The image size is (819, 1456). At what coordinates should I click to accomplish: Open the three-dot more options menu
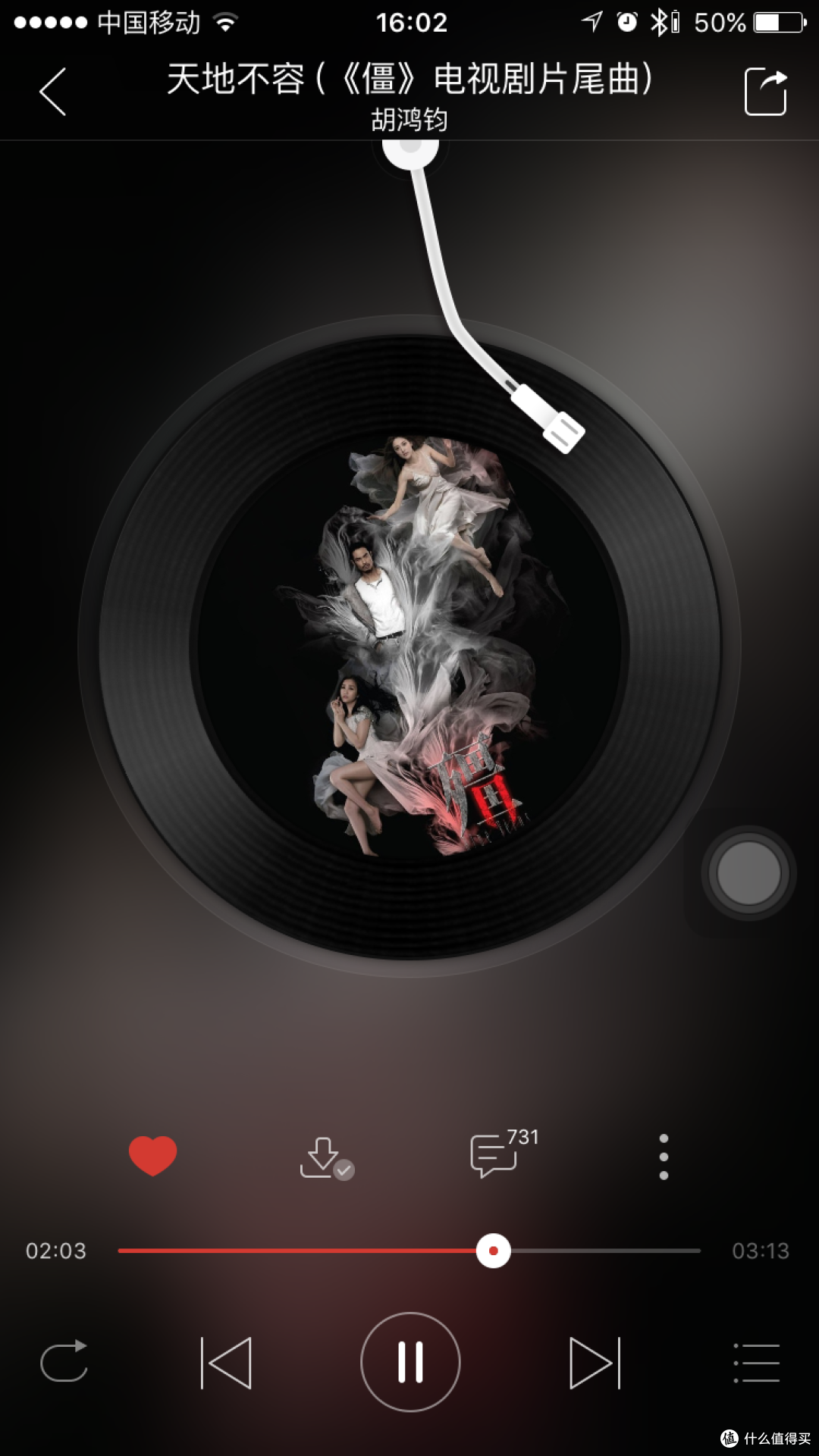[664, 1157]
